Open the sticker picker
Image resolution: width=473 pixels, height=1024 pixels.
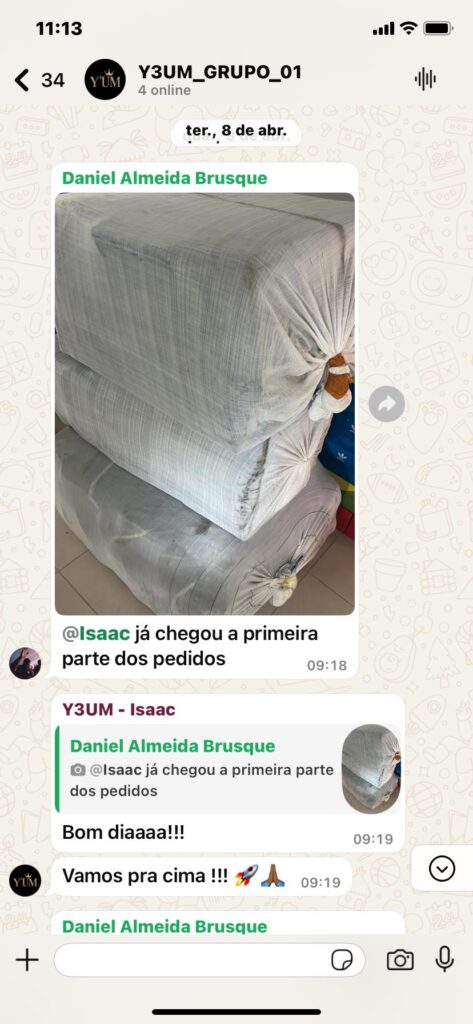click(342, 960)
